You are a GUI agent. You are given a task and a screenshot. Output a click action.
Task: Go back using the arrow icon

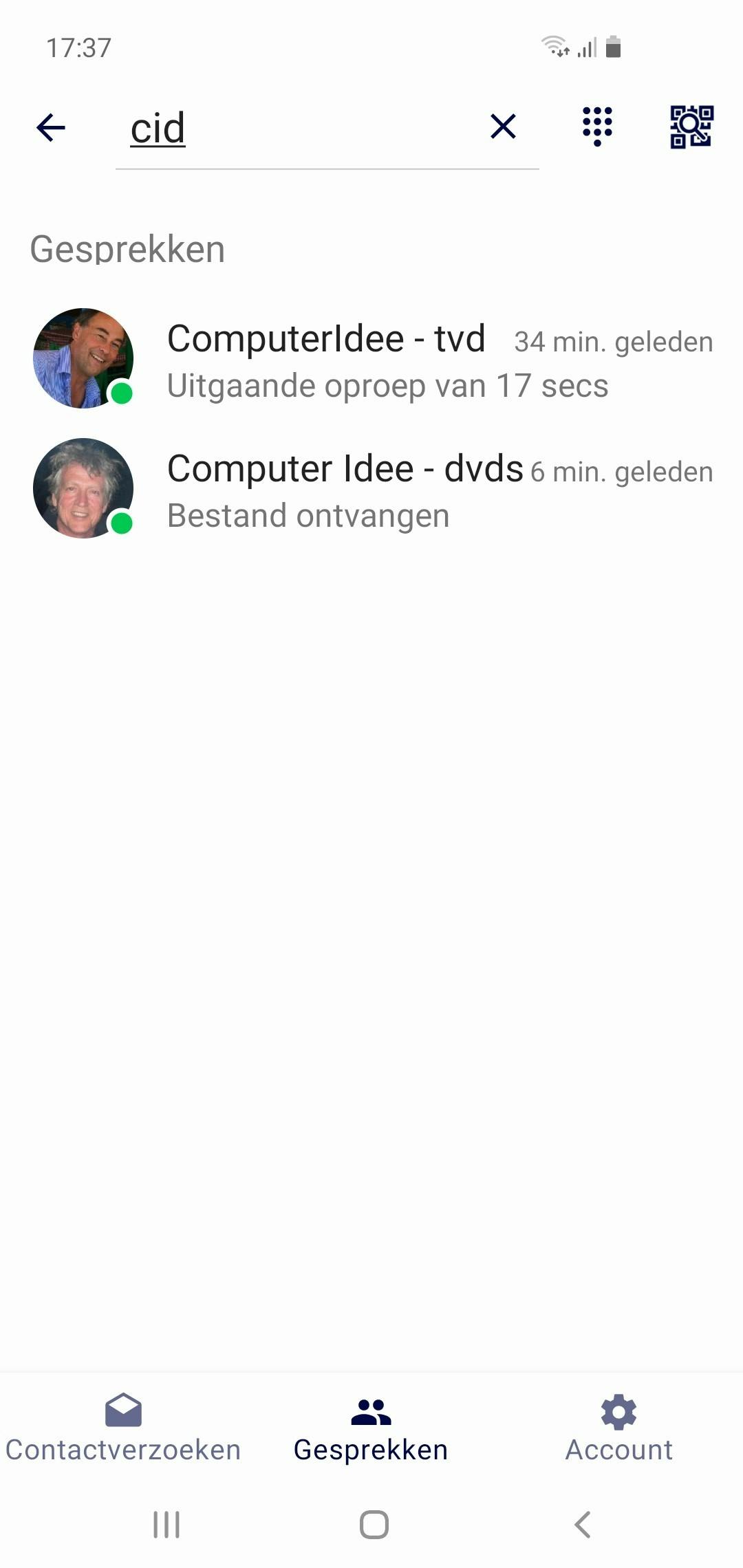51,128
